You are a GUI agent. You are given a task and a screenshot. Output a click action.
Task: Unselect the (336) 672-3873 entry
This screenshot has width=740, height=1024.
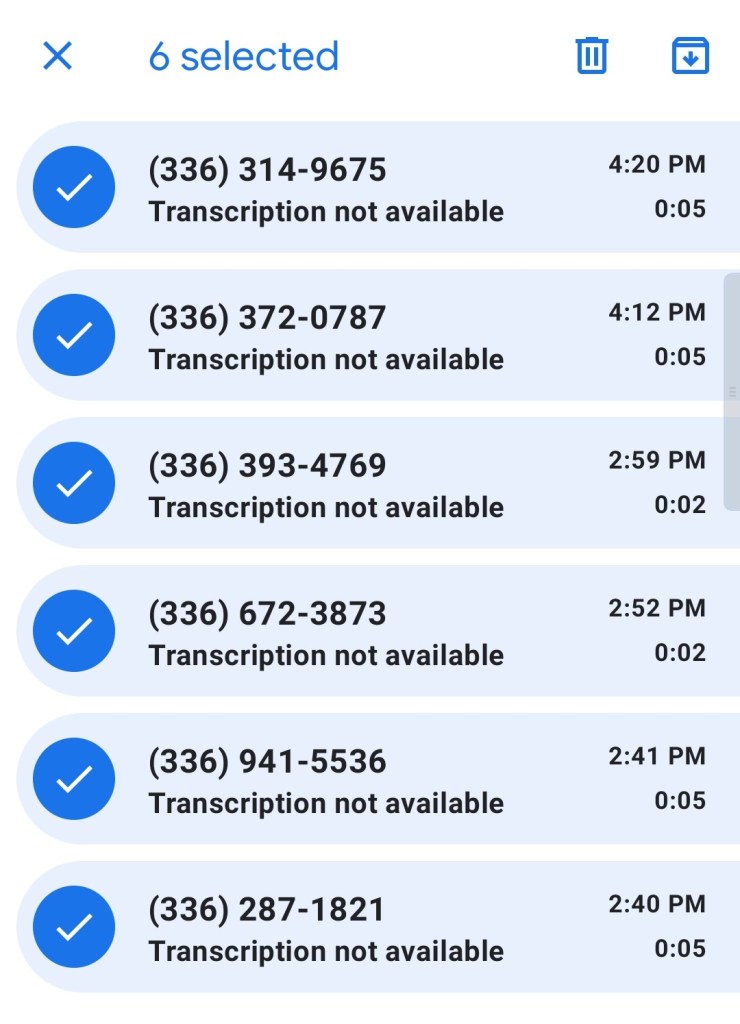click(74, 632)
